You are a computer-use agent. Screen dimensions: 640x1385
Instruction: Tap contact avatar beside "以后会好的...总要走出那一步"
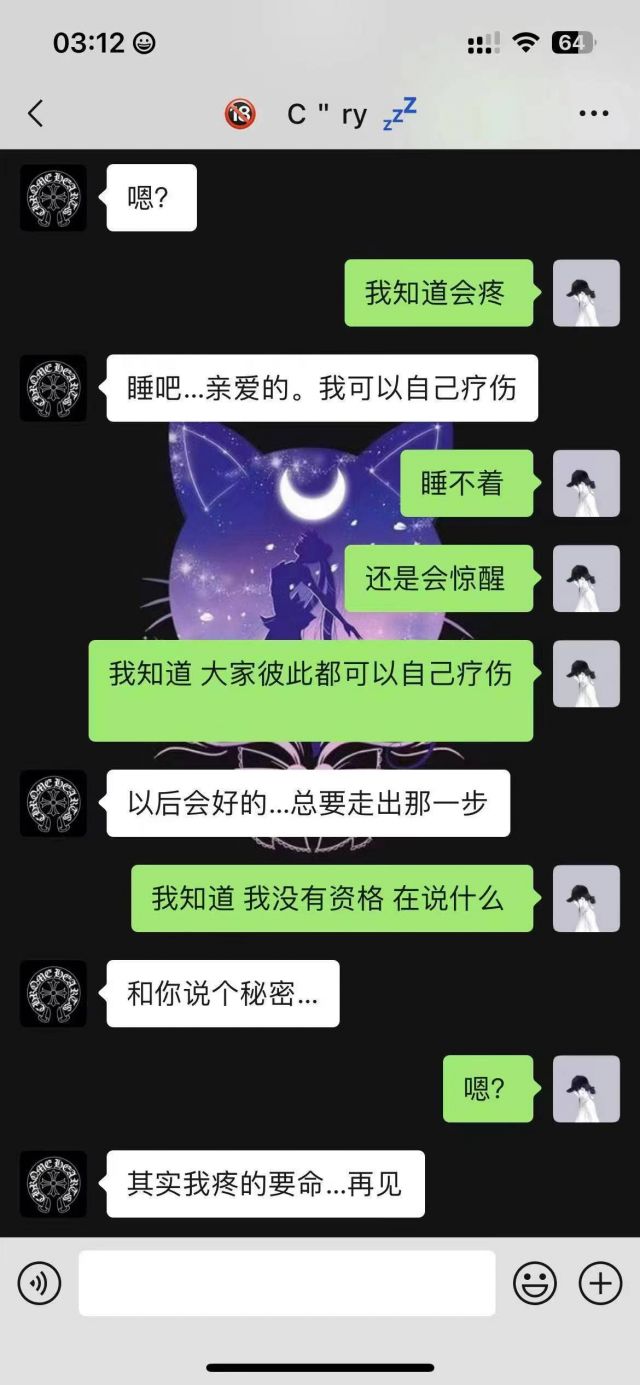coord(53,803)
